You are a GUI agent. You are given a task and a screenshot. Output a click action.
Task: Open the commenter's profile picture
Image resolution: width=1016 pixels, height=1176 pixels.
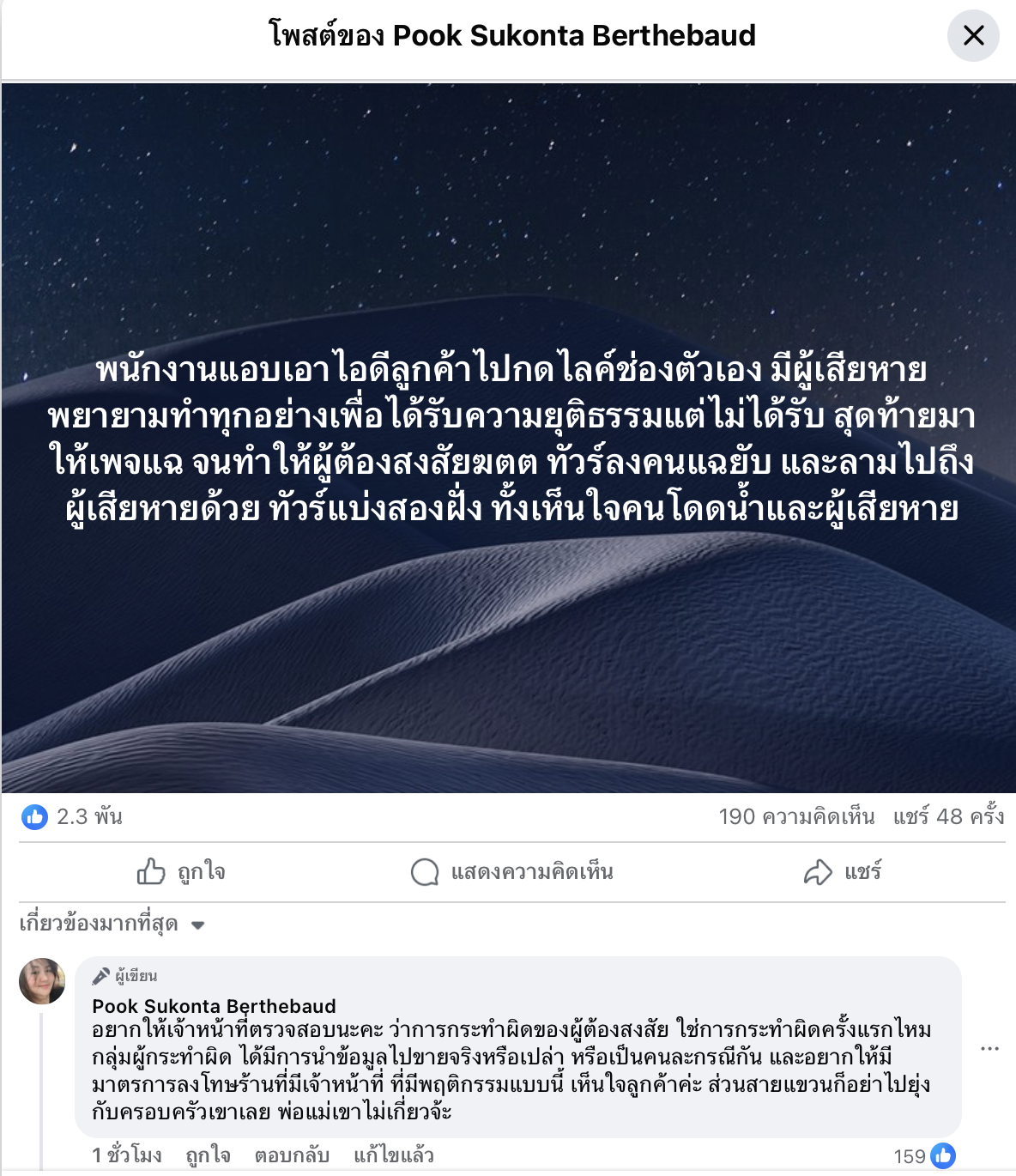(x=42, y=981)
